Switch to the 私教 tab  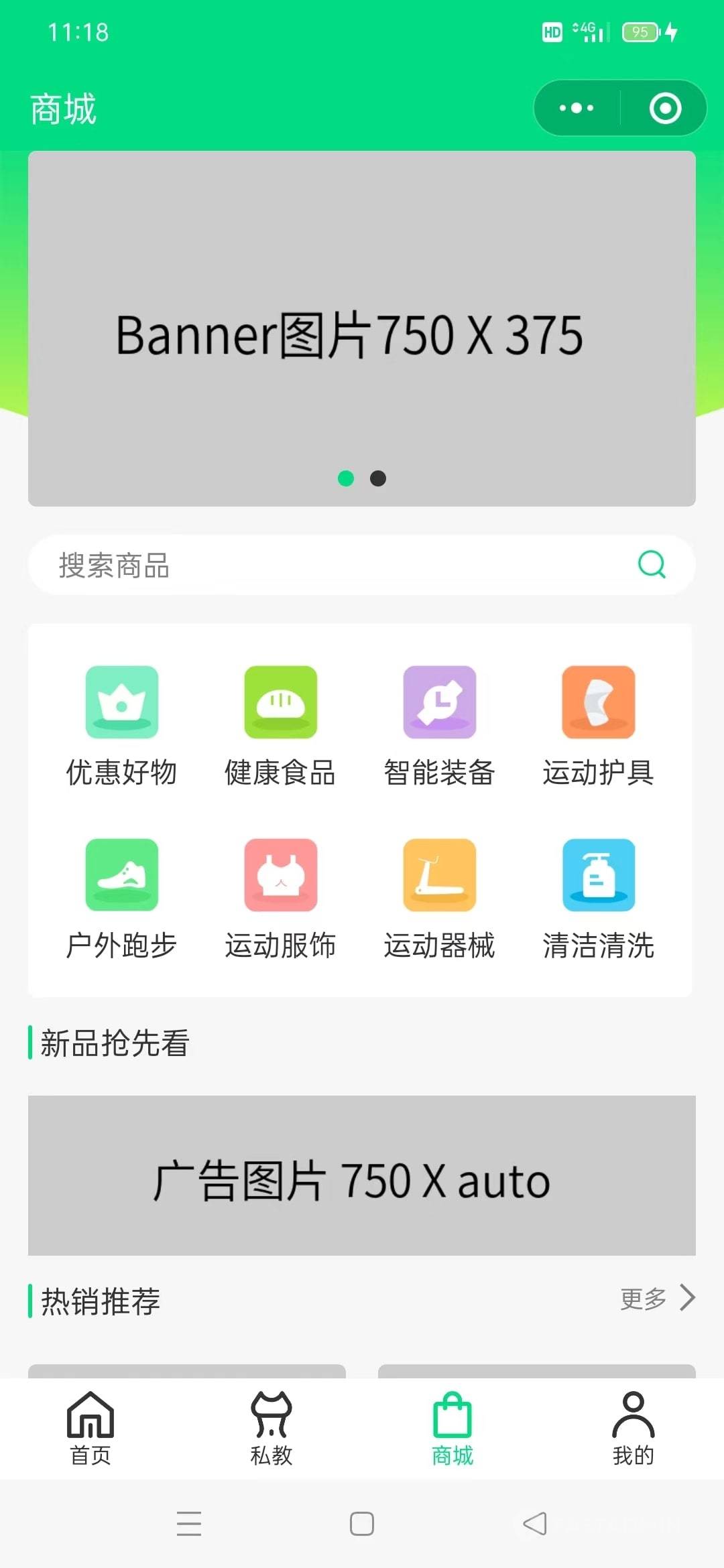pos(271,1428)
